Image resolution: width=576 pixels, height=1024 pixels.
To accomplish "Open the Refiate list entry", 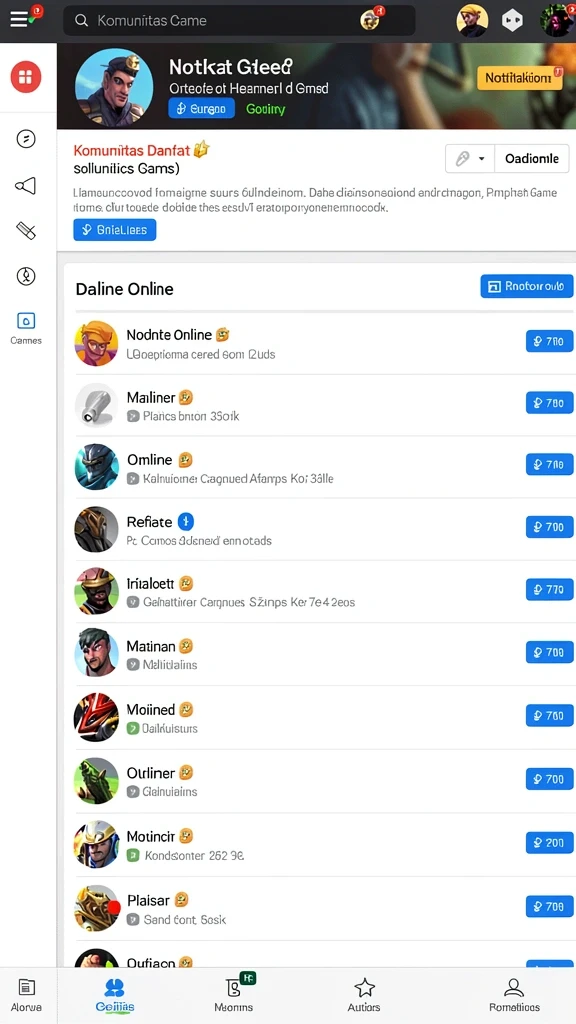I will (x=316, y=530).
